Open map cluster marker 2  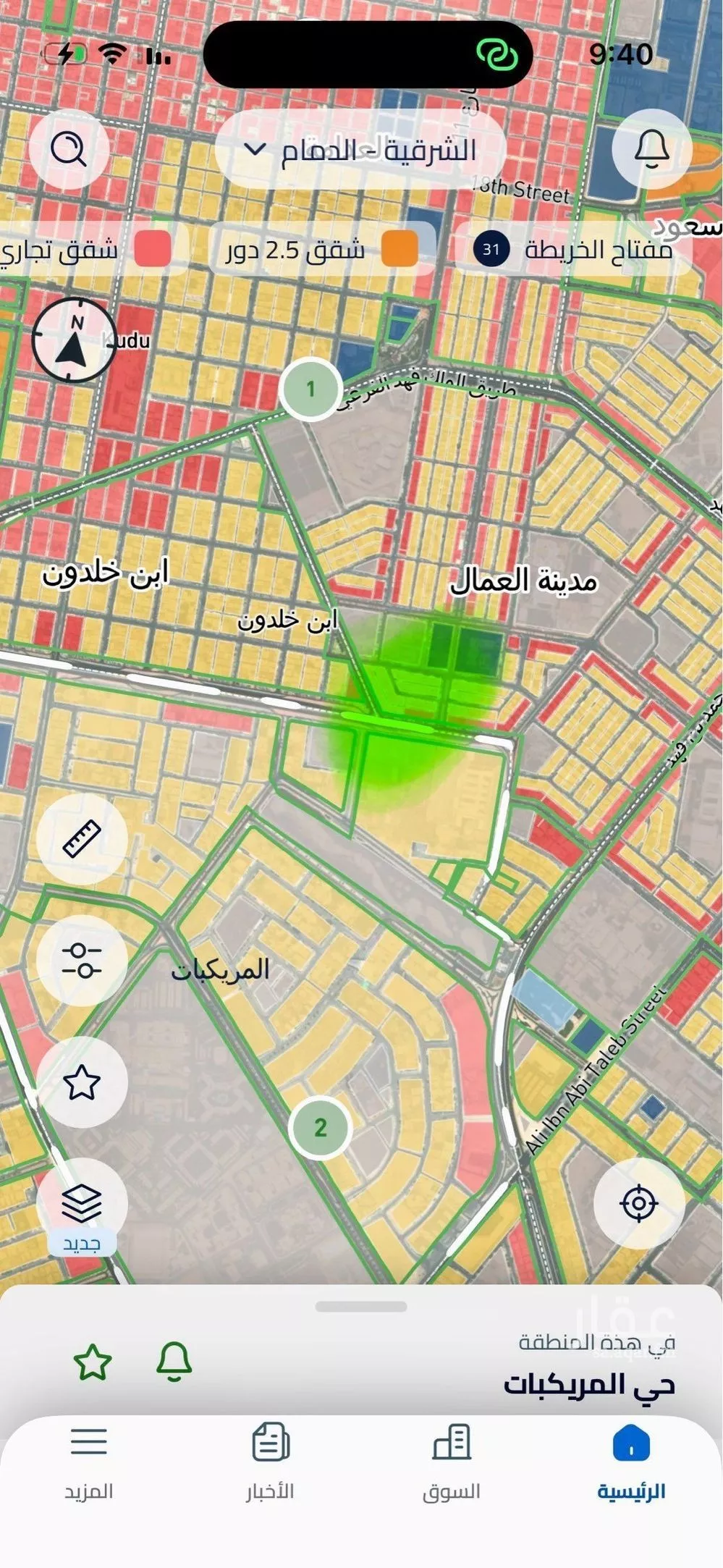pyautogui.click(x=320, y=1126)
